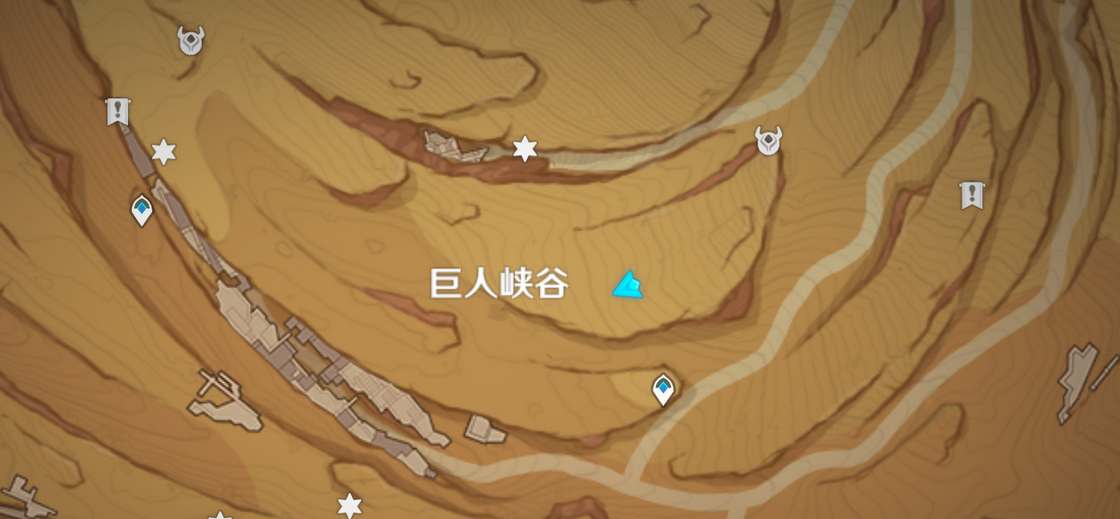
Task: Tap the player arrow next to 巨人峡谷
Action: point(628,286)
